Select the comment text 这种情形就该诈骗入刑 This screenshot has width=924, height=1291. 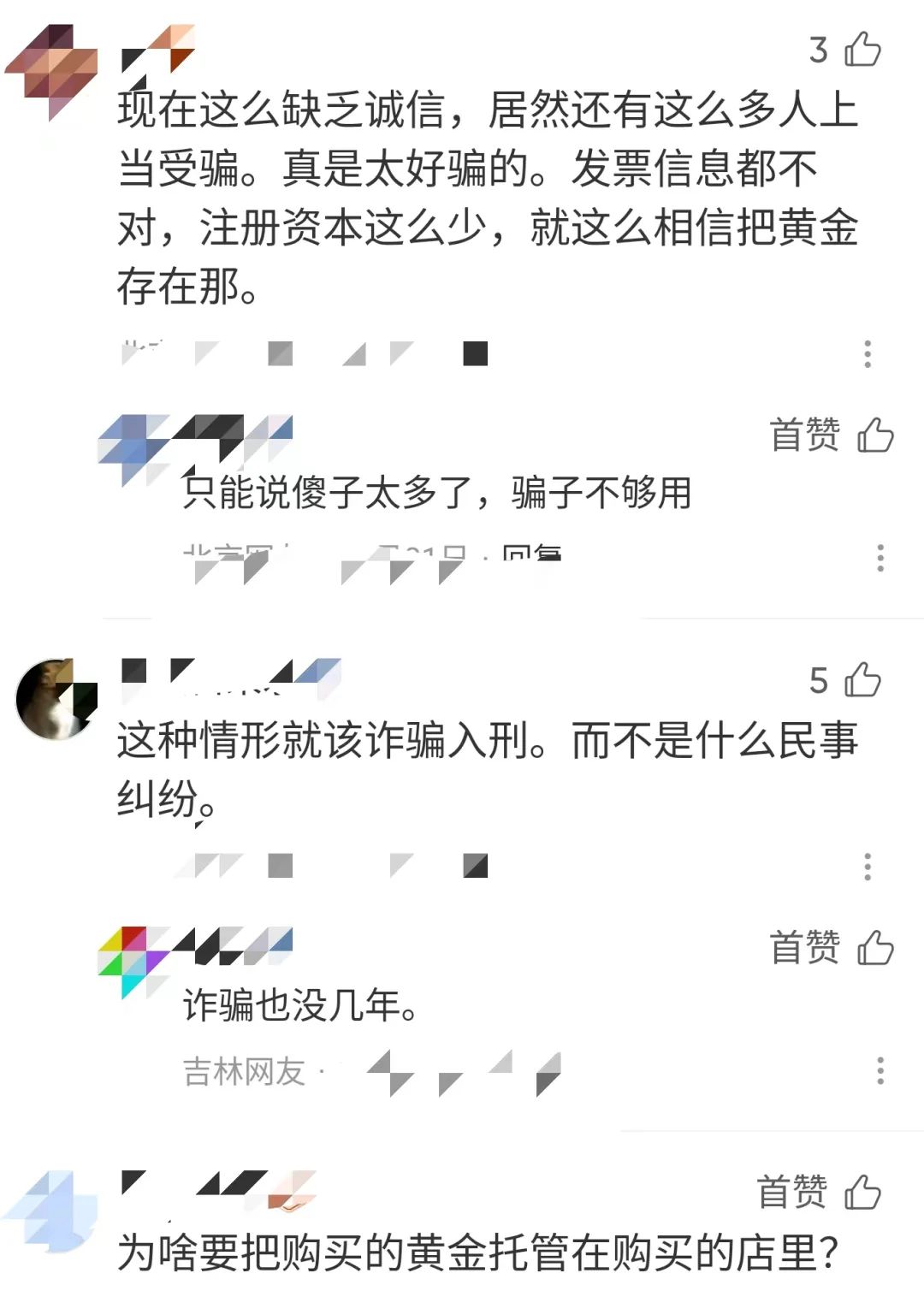342,743
